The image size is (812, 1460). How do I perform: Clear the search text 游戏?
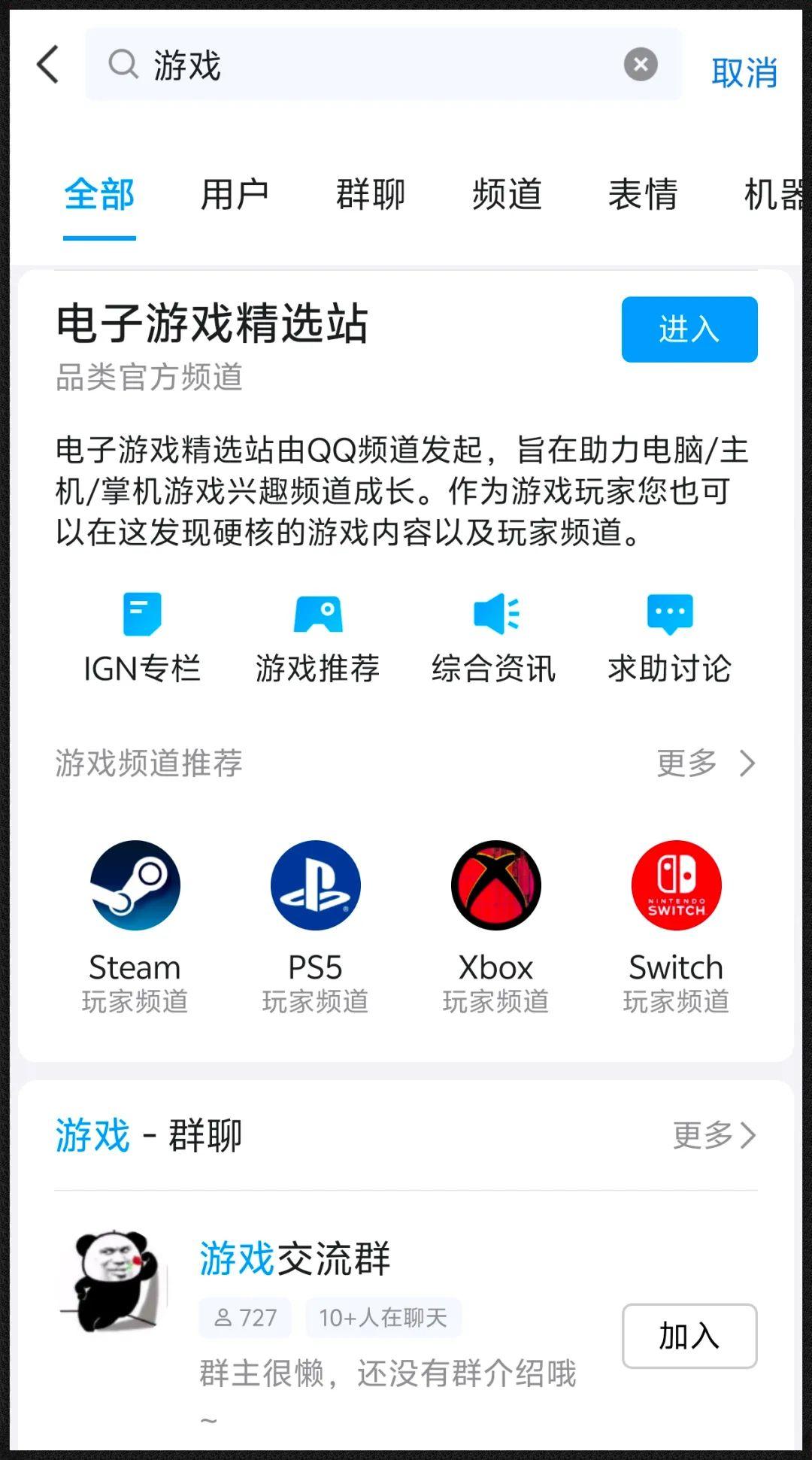641,65
